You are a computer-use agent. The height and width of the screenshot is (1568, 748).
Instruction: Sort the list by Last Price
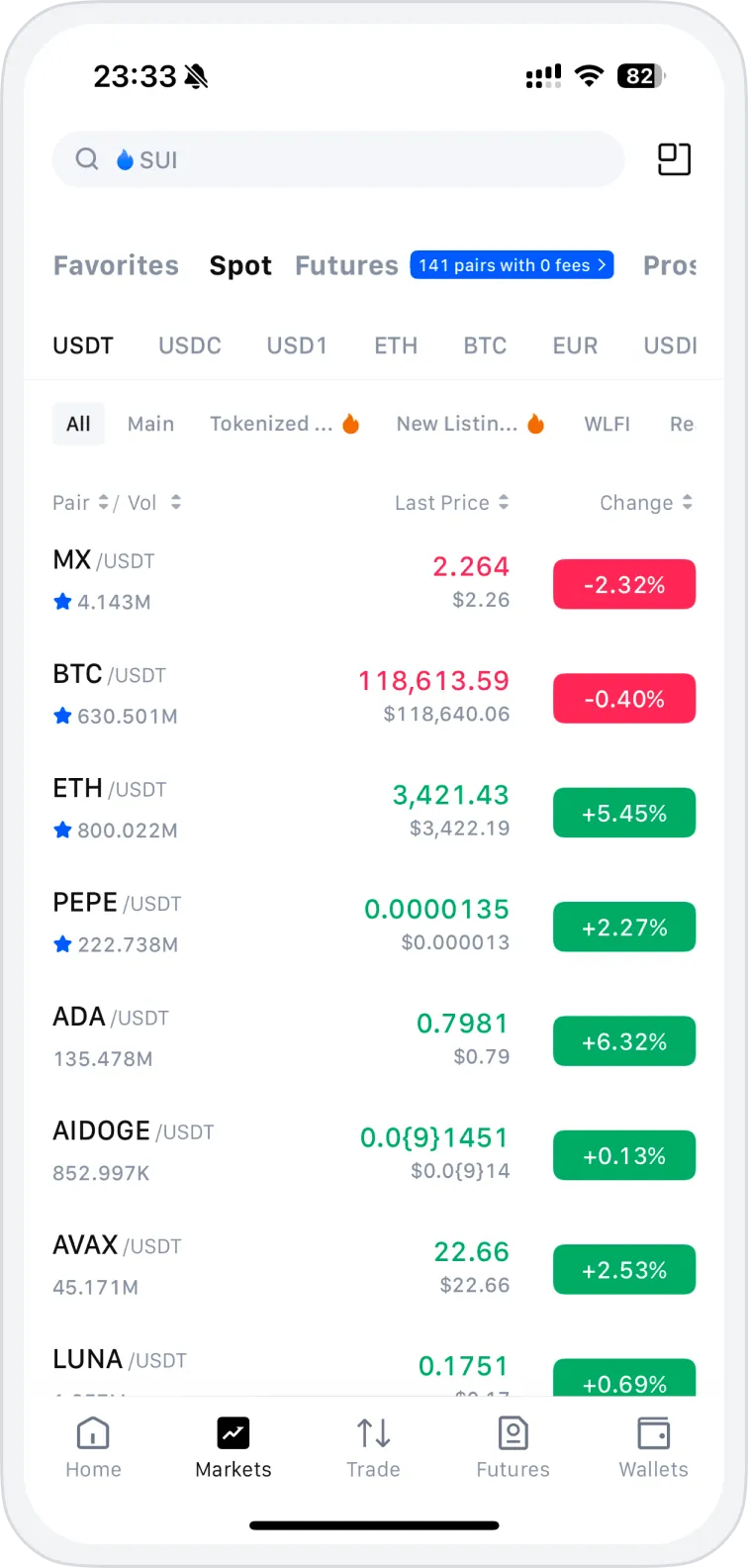tap(452, 503)
